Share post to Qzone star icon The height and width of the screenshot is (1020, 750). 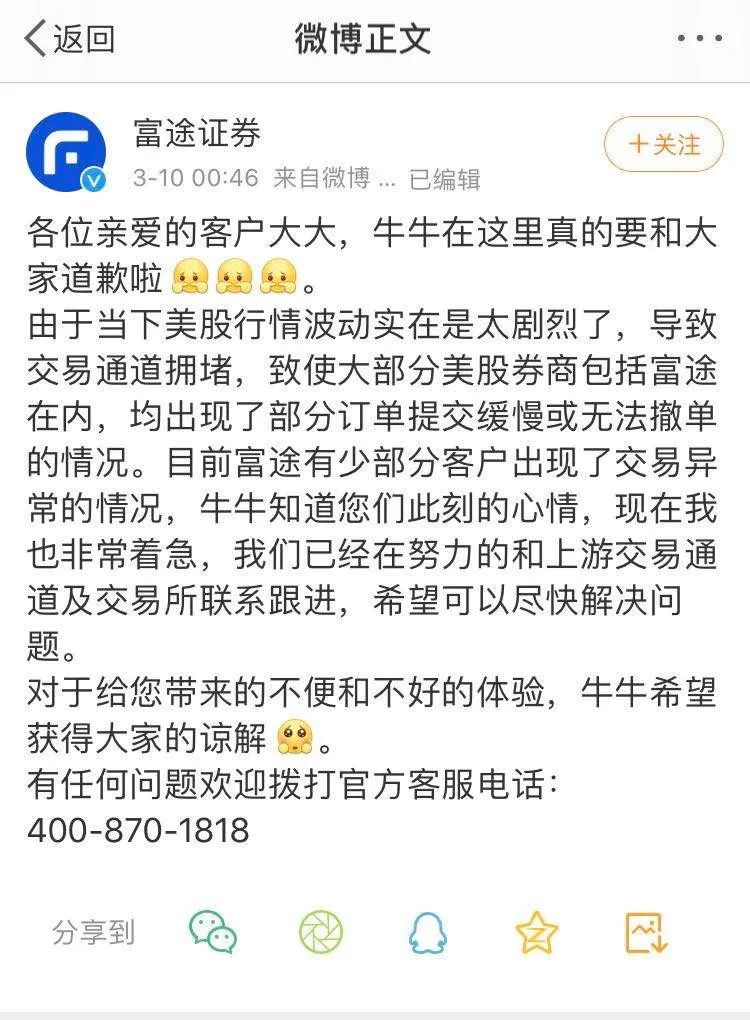click(x=536, y=932)
